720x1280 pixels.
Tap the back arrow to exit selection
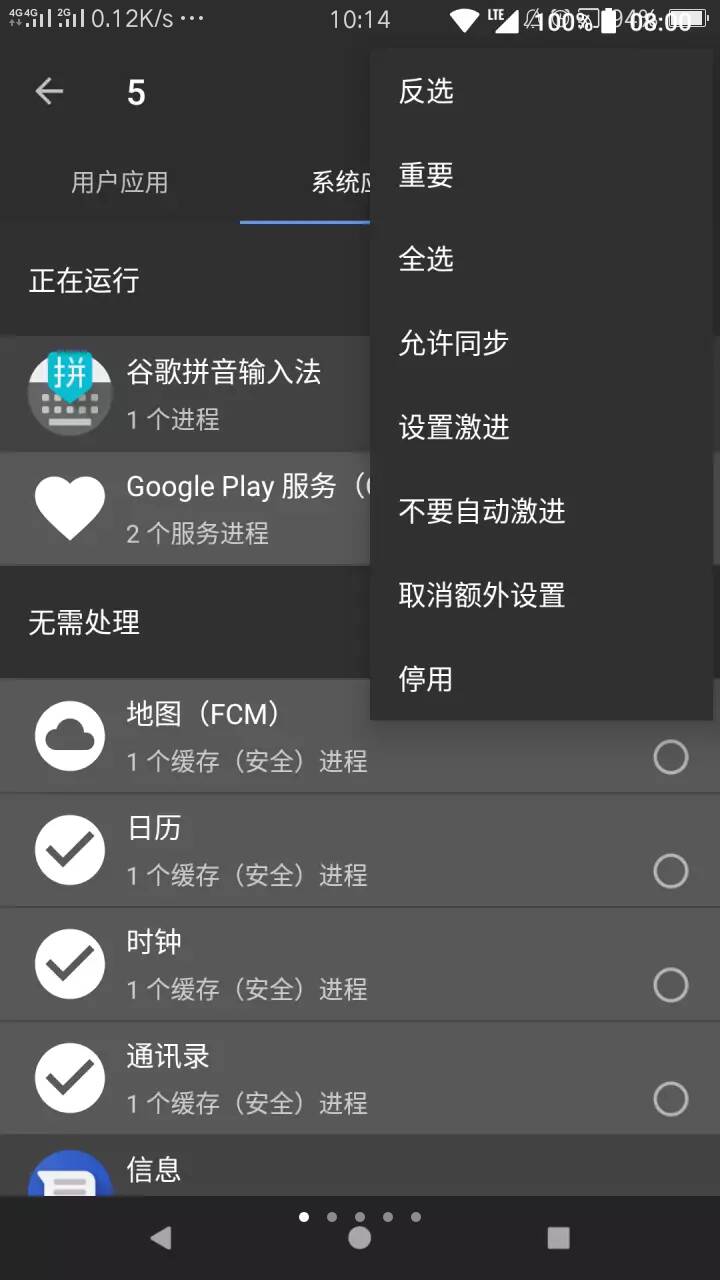point(49,92)
